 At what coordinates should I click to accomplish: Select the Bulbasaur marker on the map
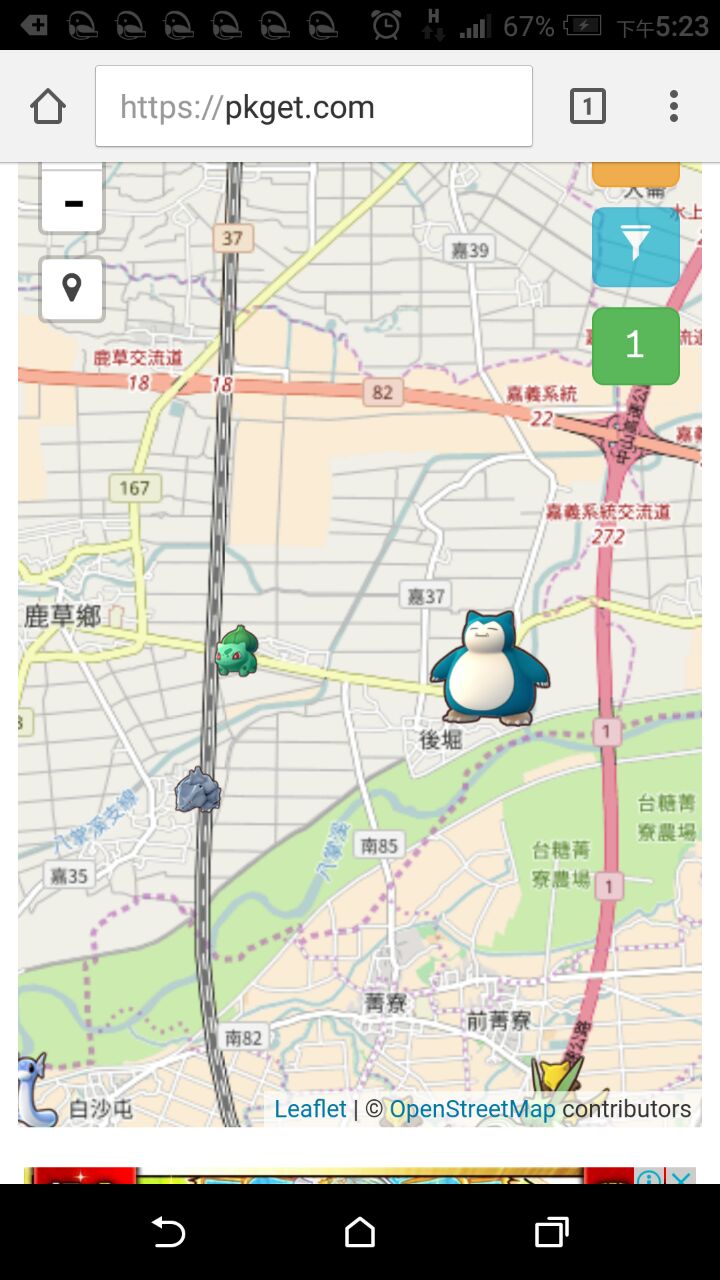[237, 652]
